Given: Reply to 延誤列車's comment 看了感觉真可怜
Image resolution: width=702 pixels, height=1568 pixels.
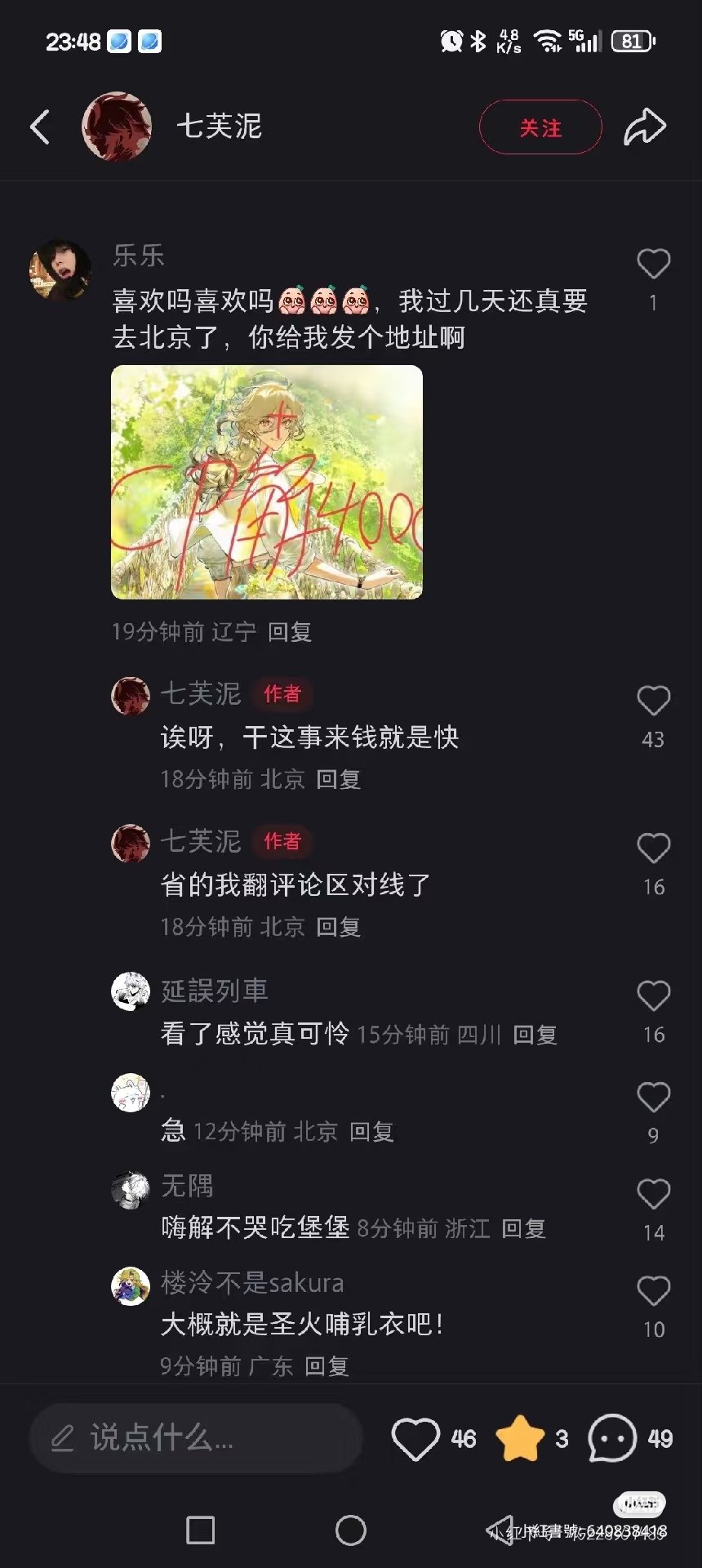Looking at the screenshot, I should [x=535, y=1035].
